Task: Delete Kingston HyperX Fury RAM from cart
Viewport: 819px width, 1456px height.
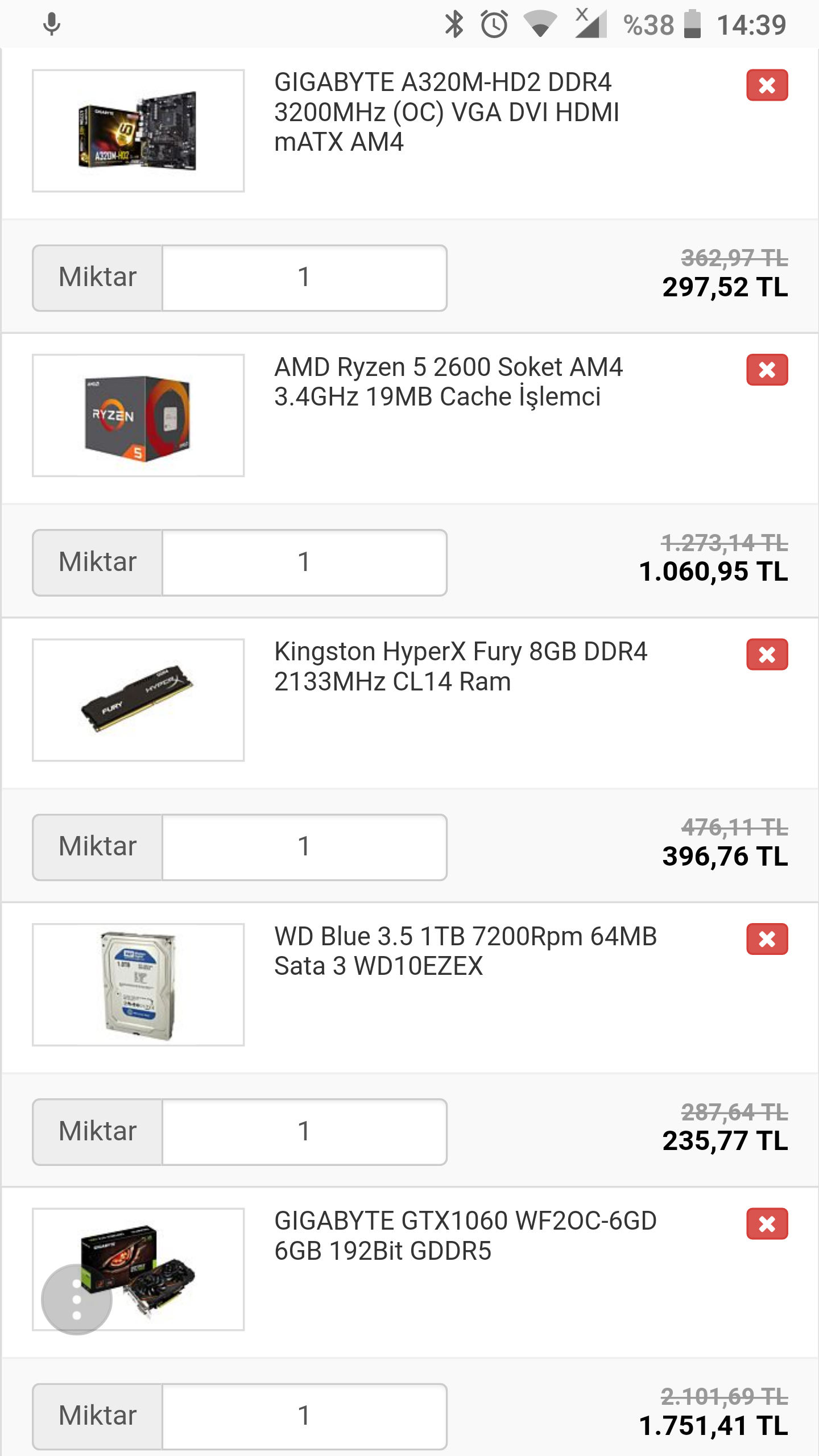Action: point(767,654)
